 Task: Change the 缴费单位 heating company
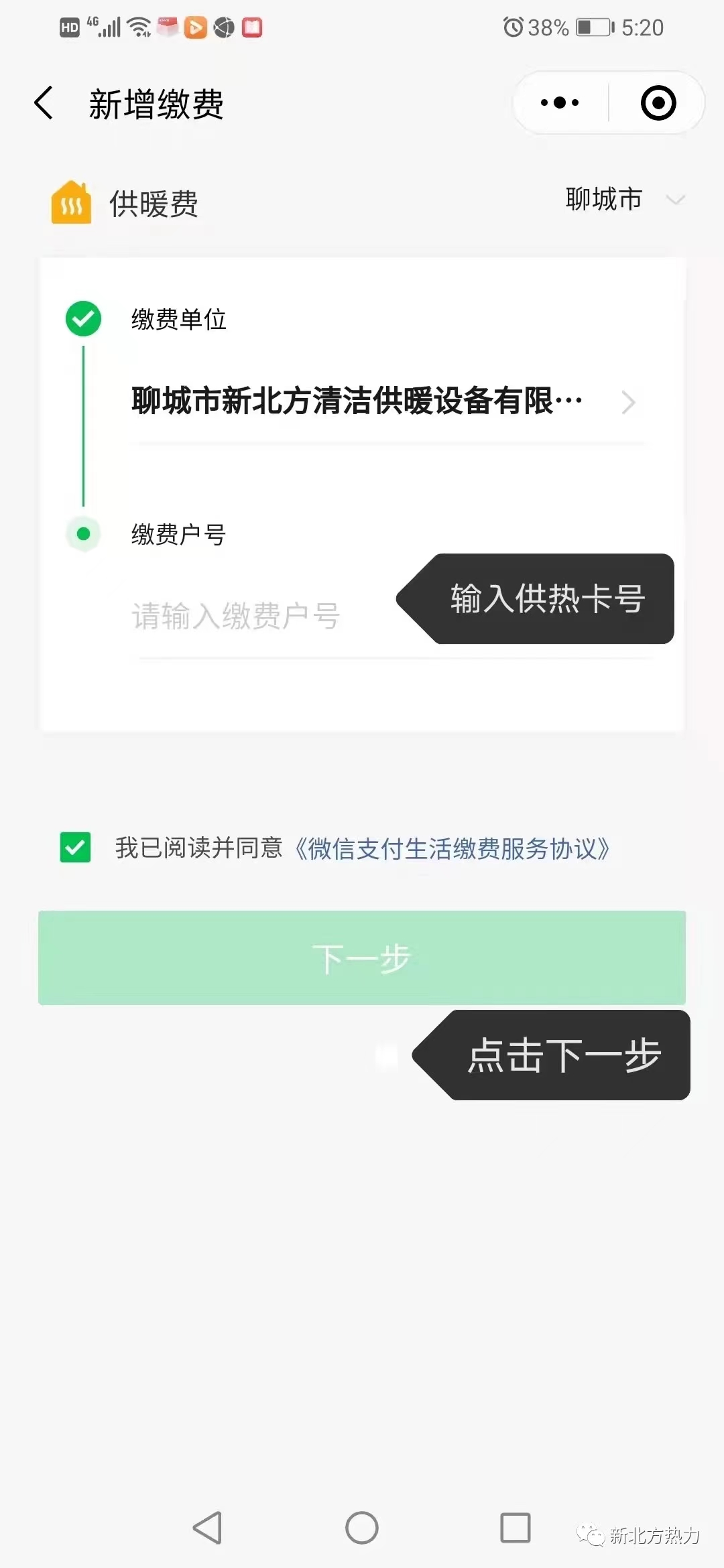(382, 402)
